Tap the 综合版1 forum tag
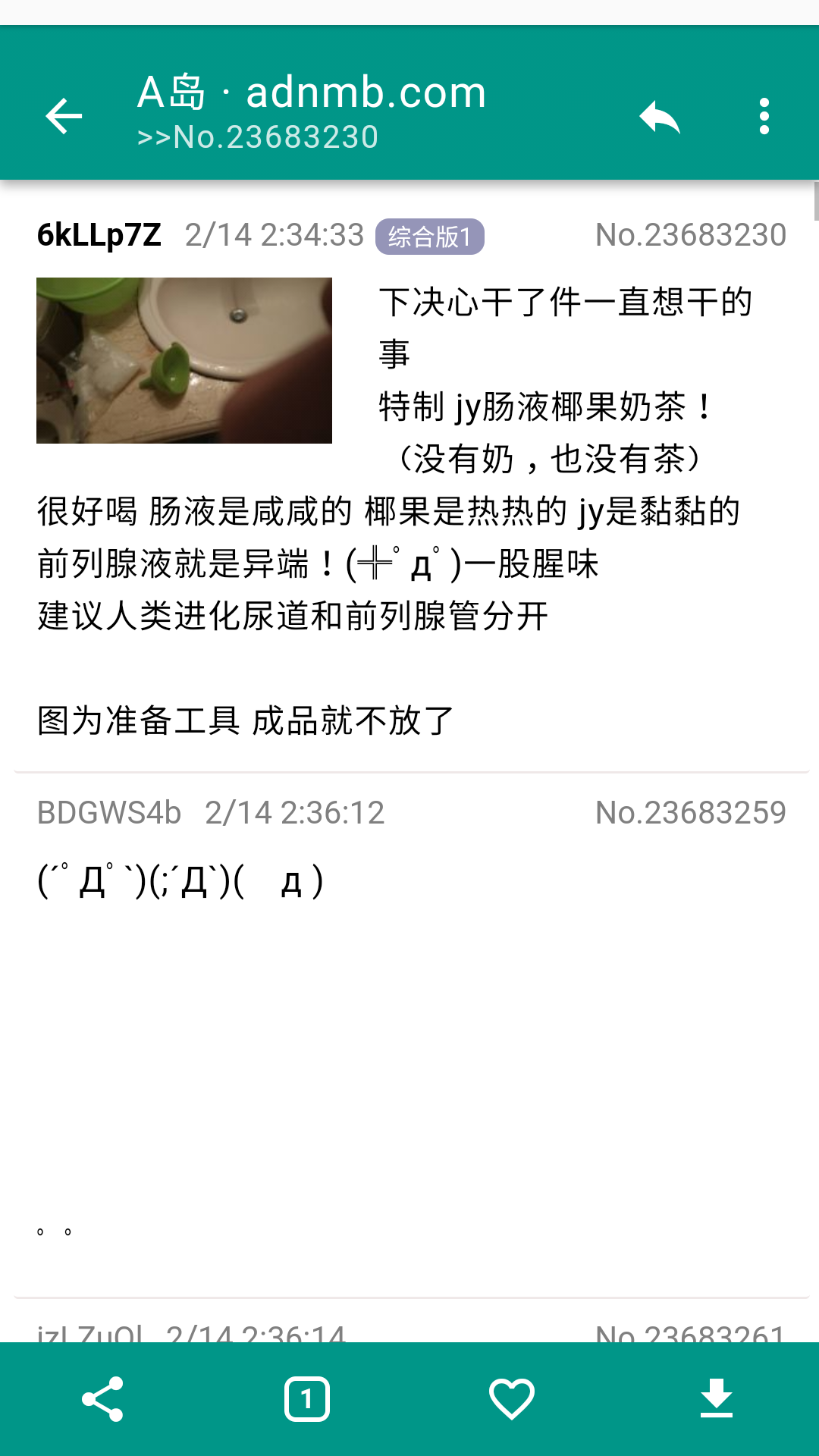Image resolution: width=819 pixels, height=1456 pixels. (x=429, y=237)
